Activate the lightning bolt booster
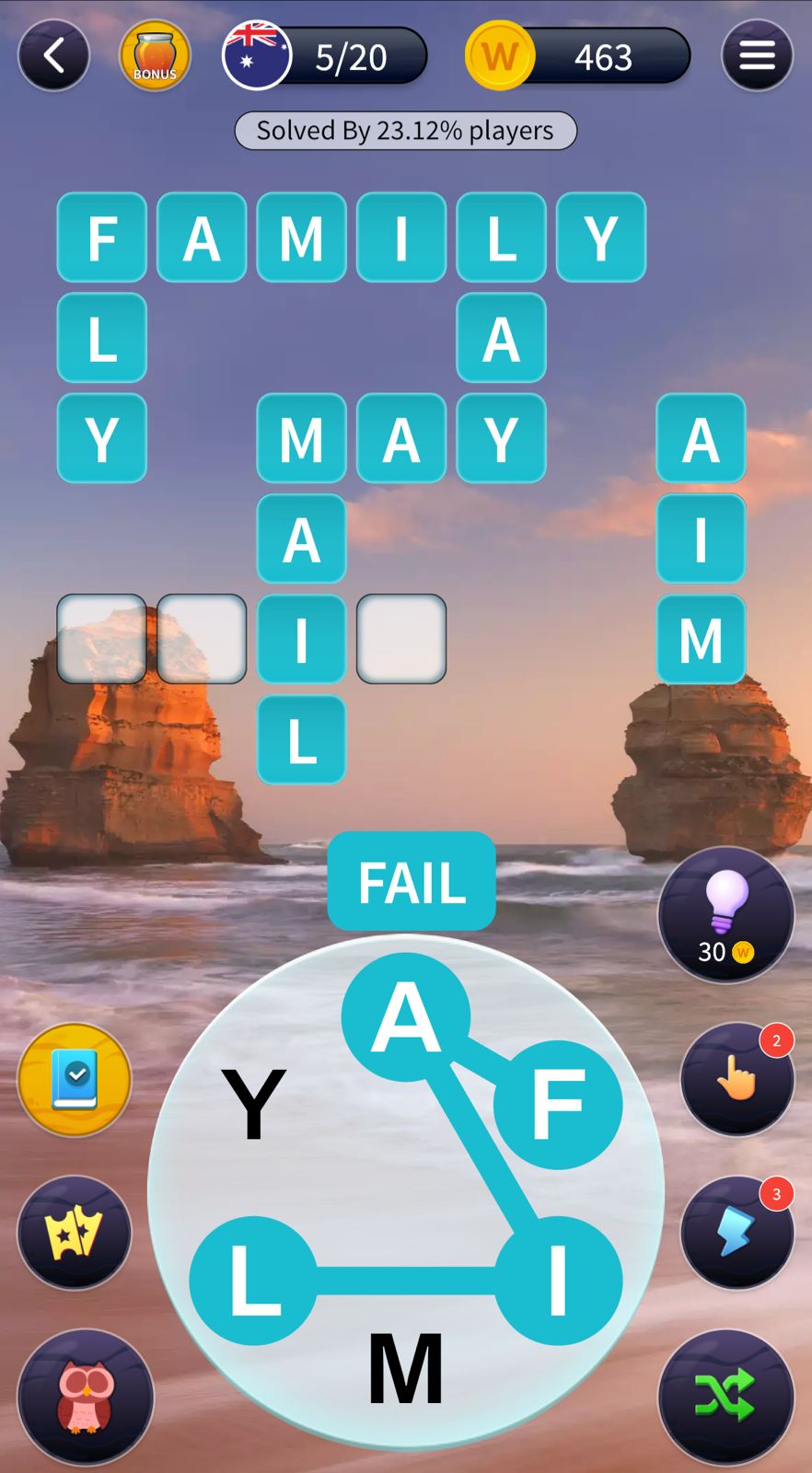The width and height of the screenshot is (812, 1473). [x=737, y=1232]
